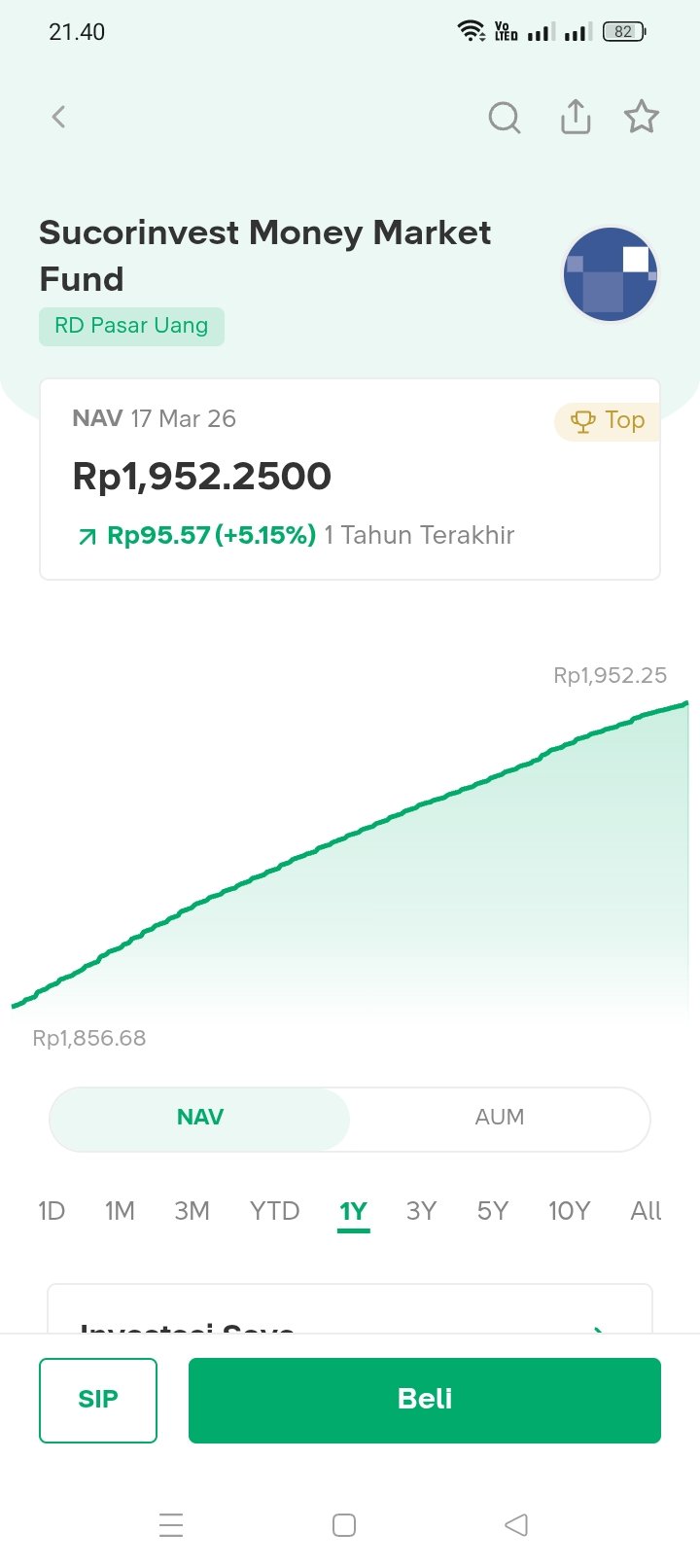This screenshot has height=1568, width=700.
Task: Open the search icon
Action: tap(504, 118)
